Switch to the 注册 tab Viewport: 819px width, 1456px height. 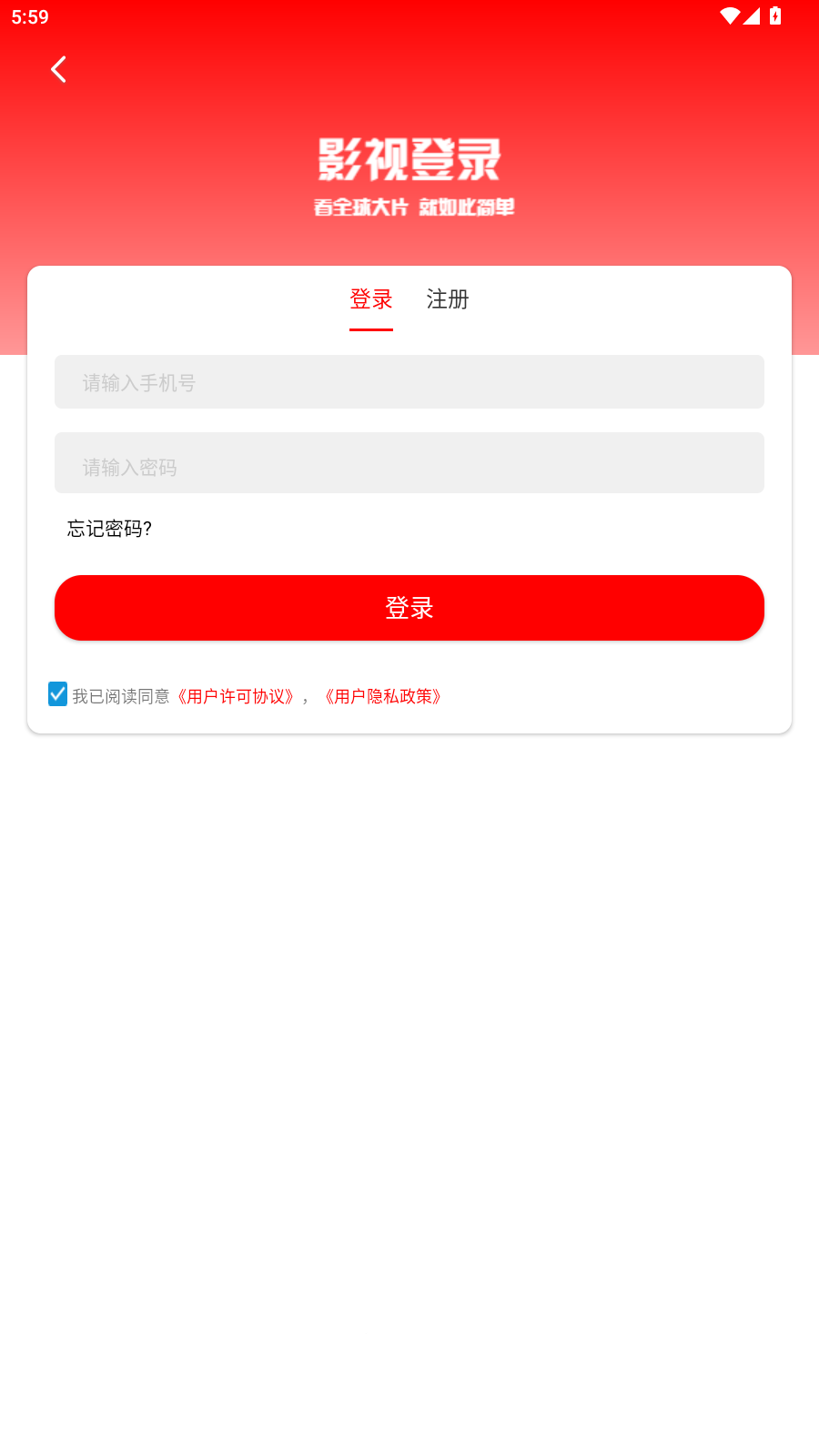click(x=448, y=299)
